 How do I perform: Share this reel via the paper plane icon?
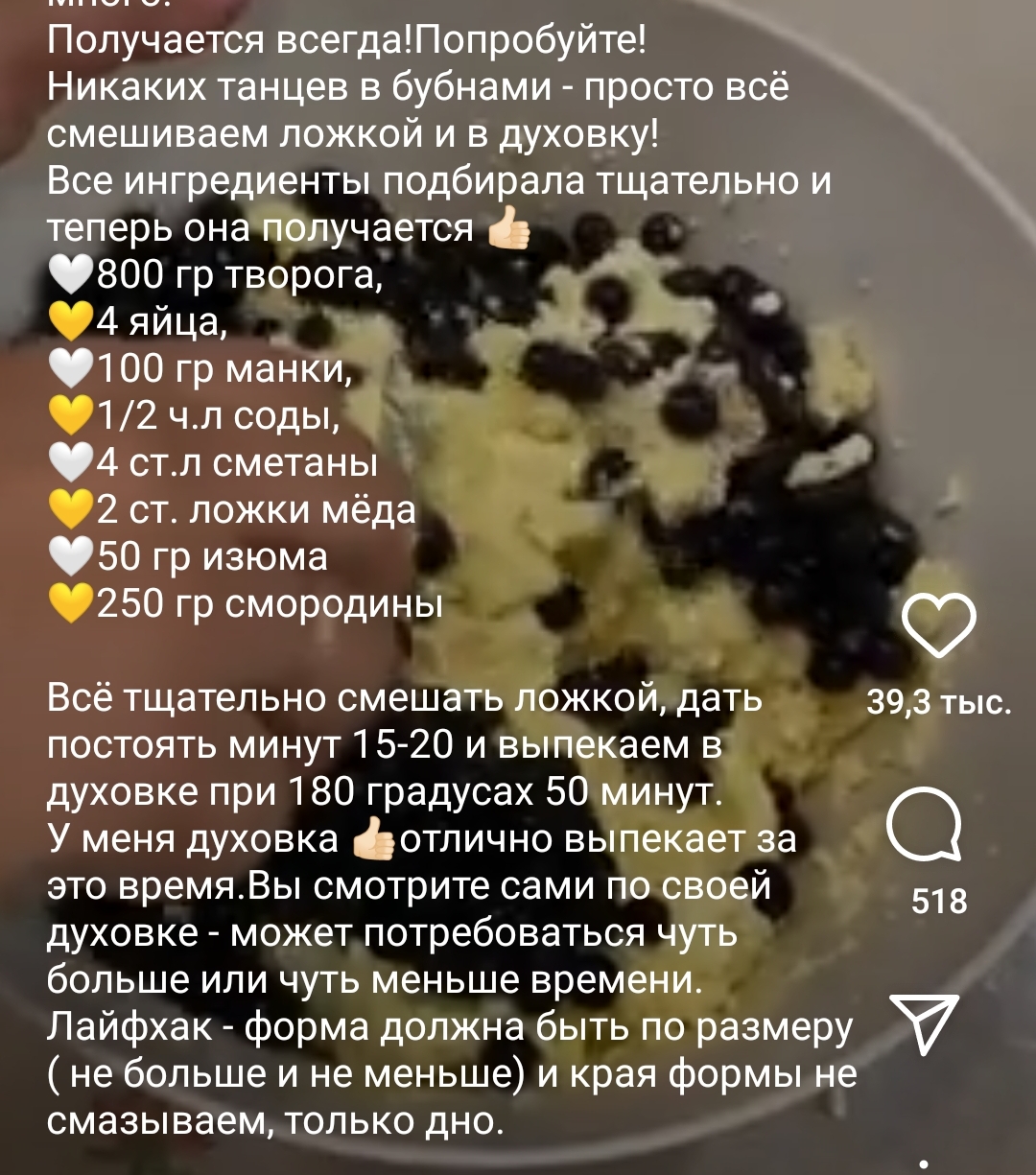pos(925,1022)
